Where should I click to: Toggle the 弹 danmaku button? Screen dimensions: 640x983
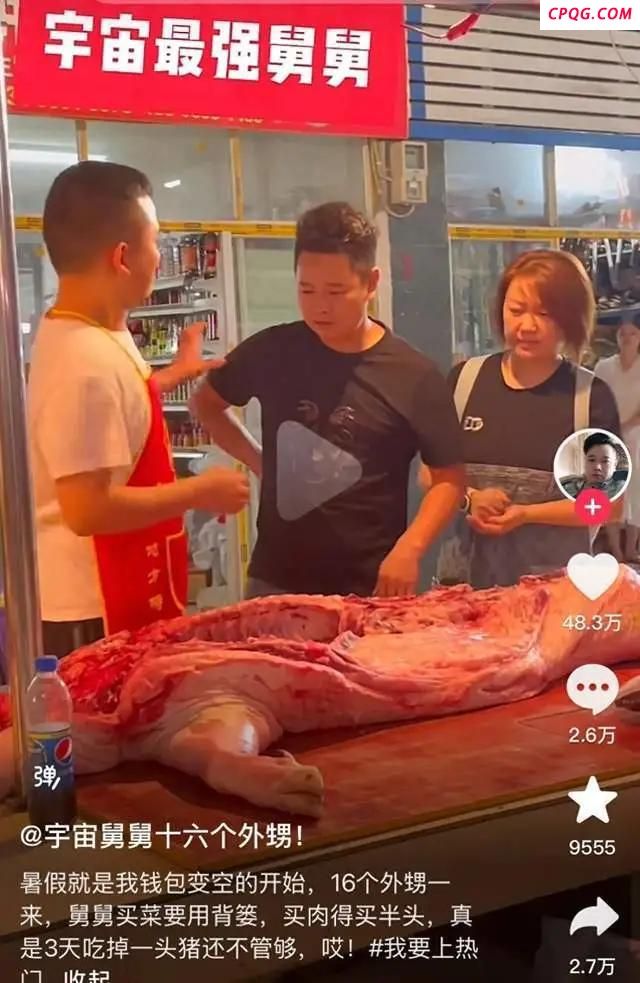point(46,775)
